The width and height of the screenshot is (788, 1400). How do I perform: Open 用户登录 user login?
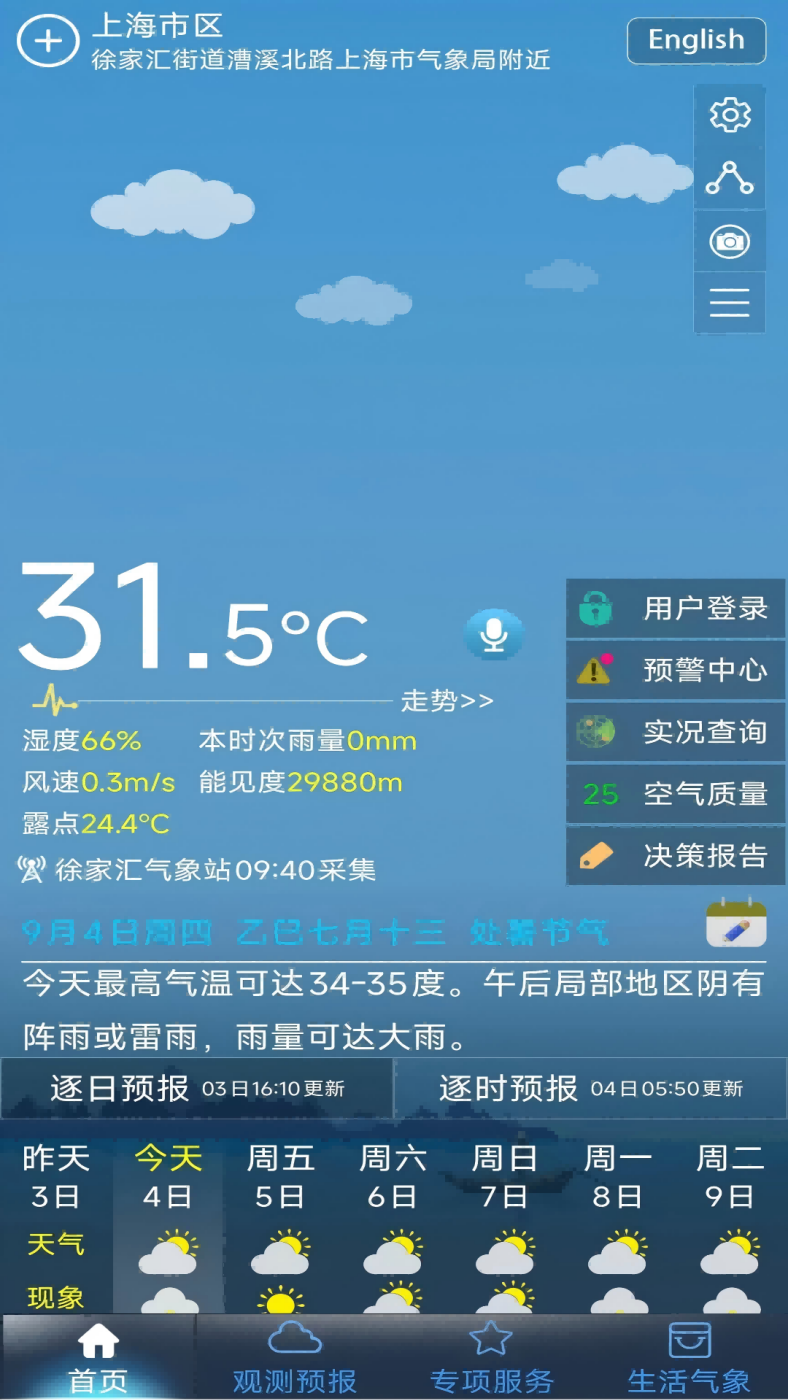pyautogui.click(x=675, y=609)
